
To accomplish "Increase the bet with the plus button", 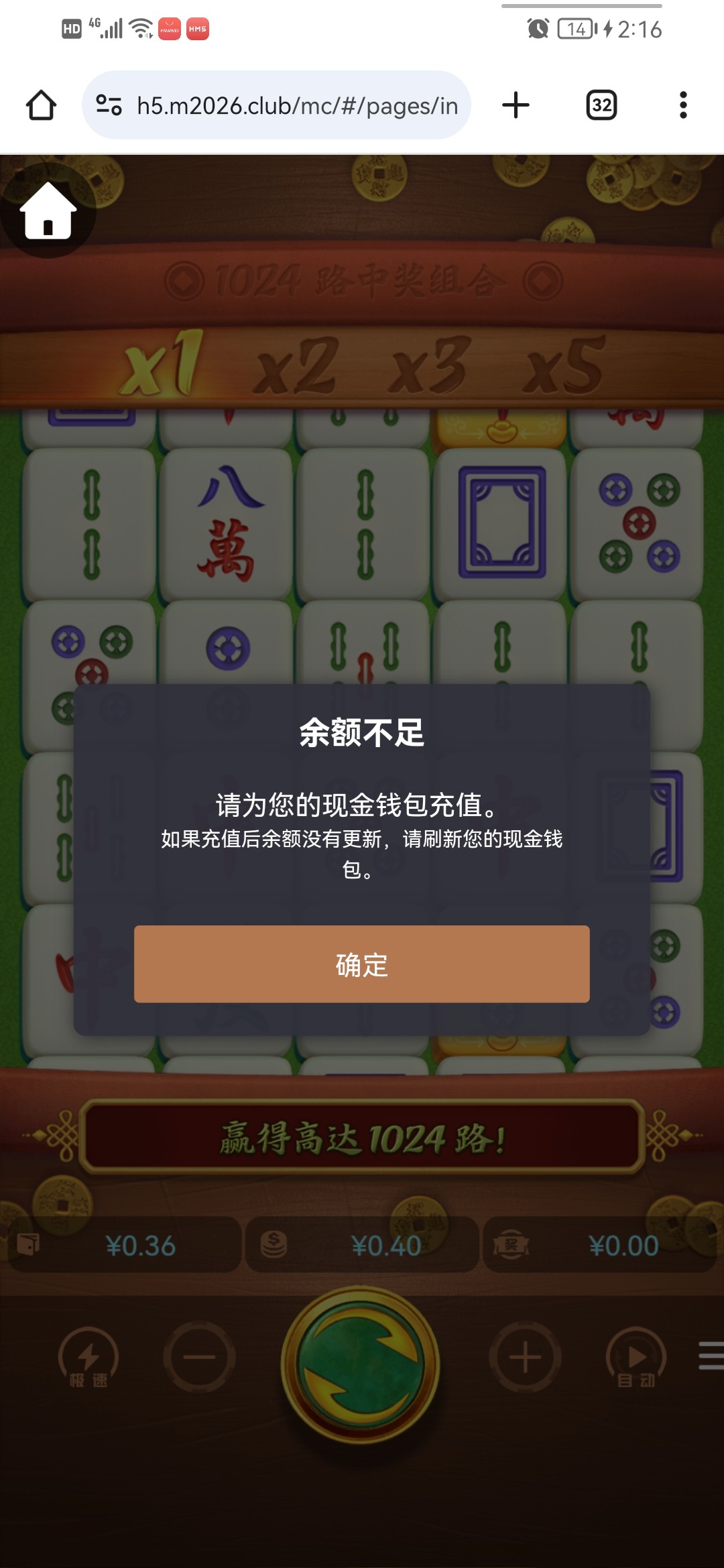I will click(525, 1357).
